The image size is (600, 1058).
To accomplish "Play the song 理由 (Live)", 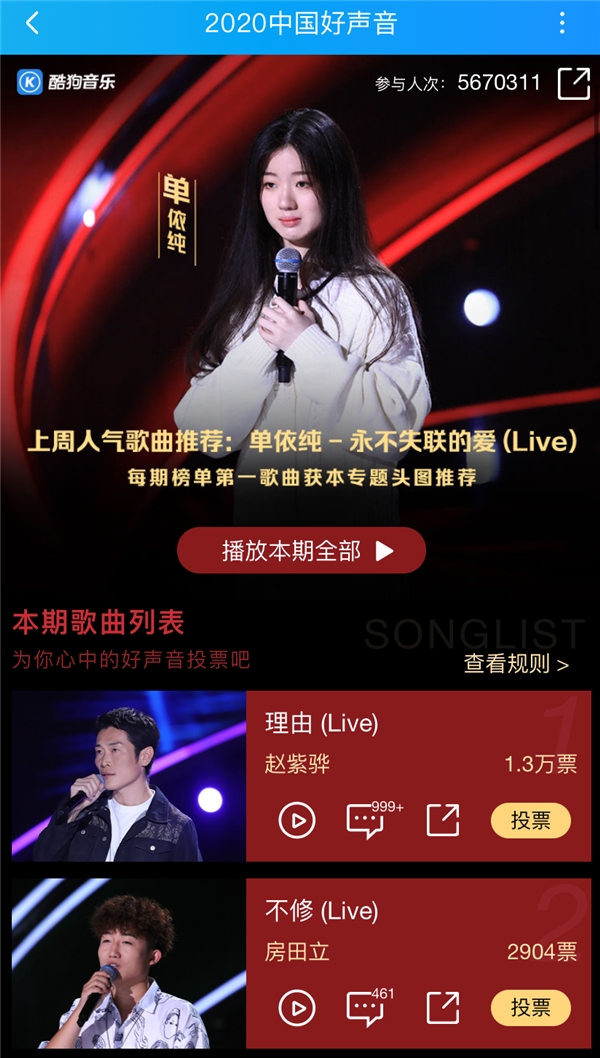I will (x=297, y=821).
